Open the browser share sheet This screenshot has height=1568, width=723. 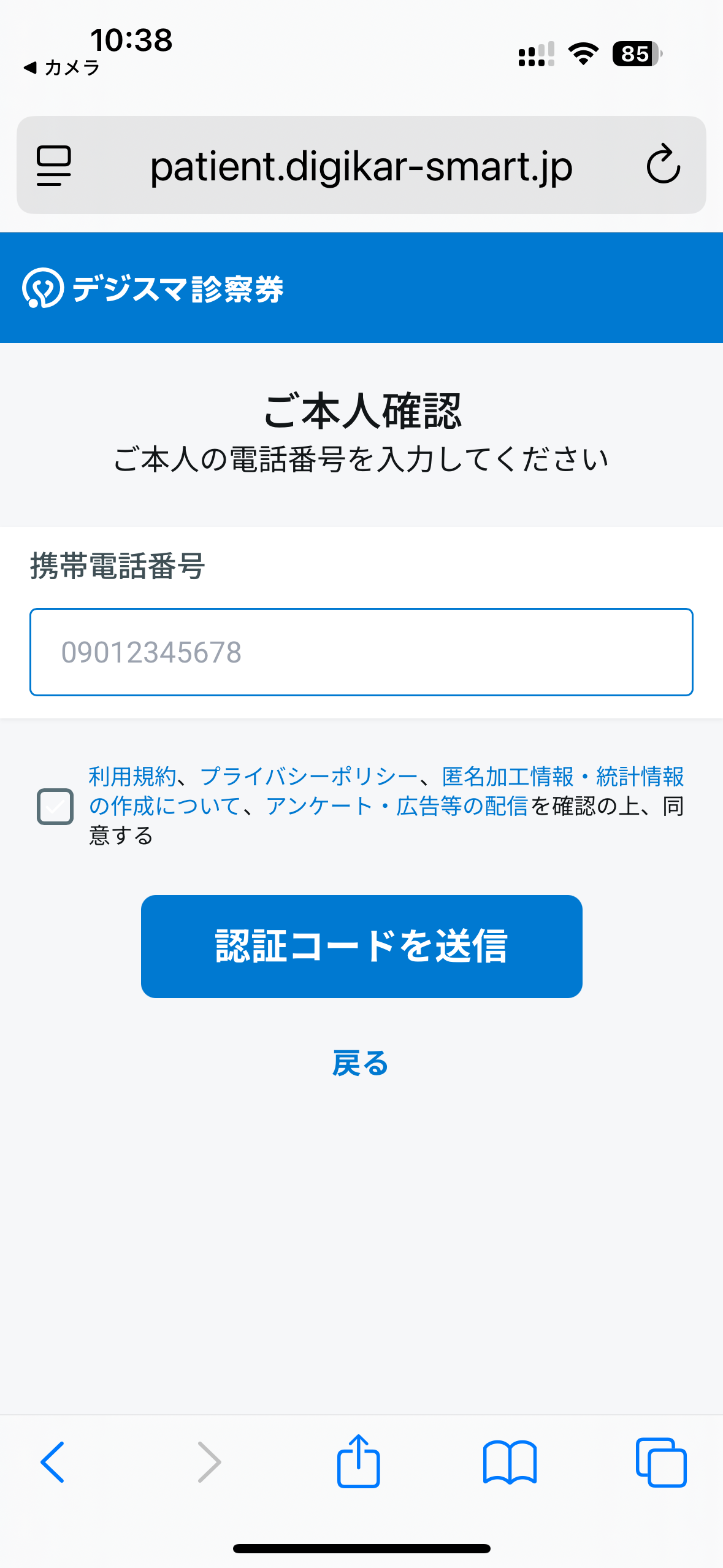358,1461
